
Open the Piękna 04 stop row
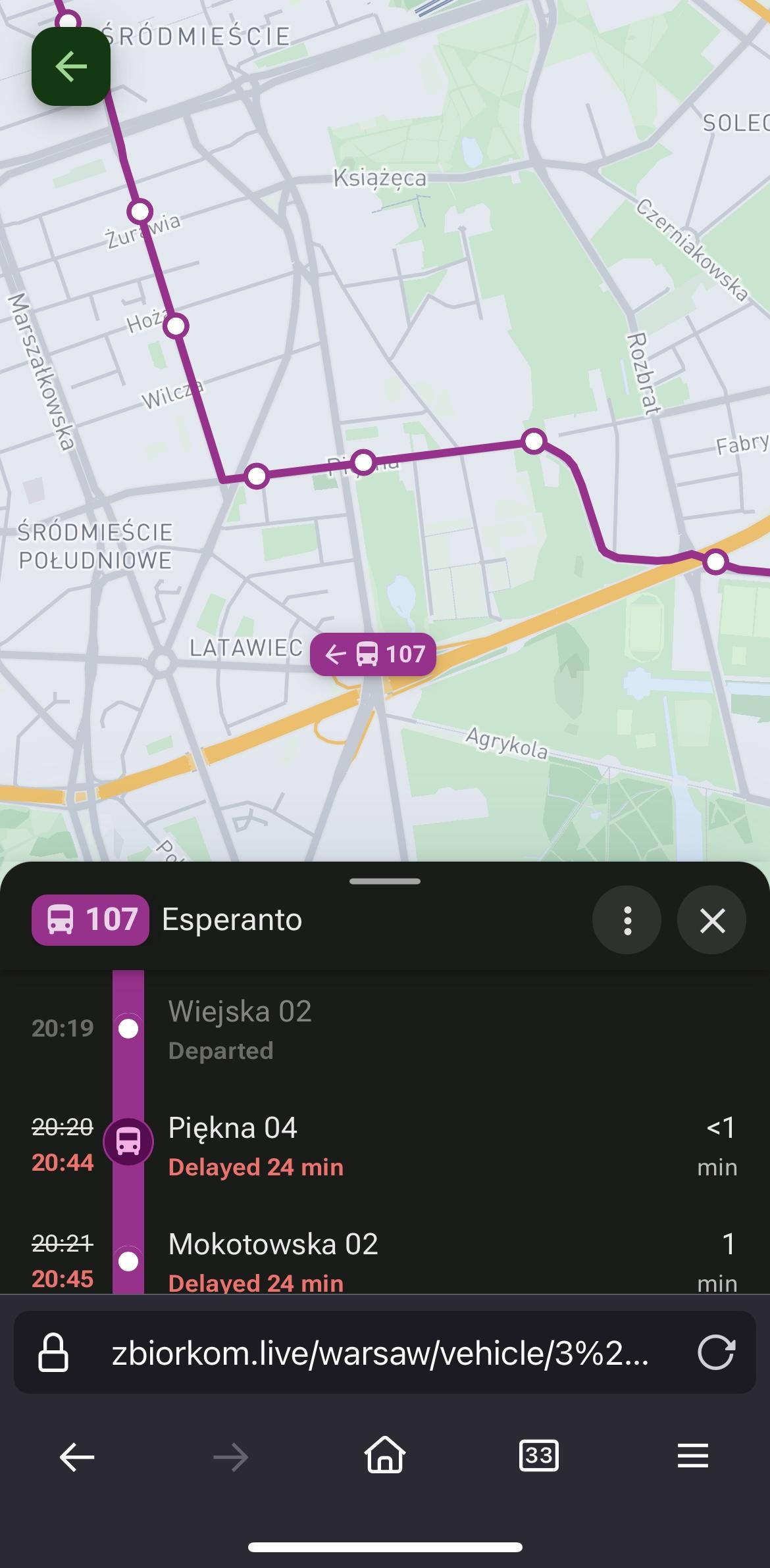point(395,1146)
